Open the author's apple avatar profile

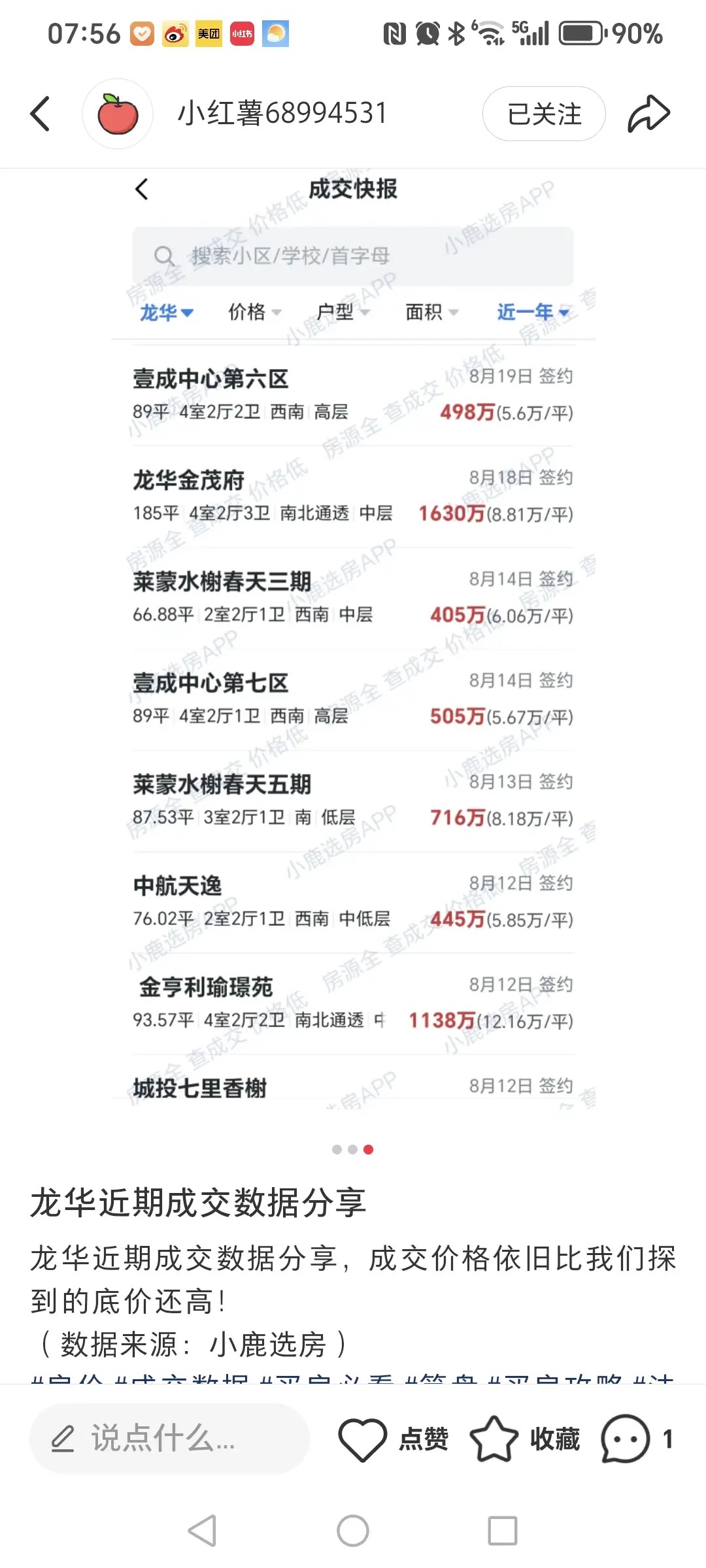click(x=118, y=114)
